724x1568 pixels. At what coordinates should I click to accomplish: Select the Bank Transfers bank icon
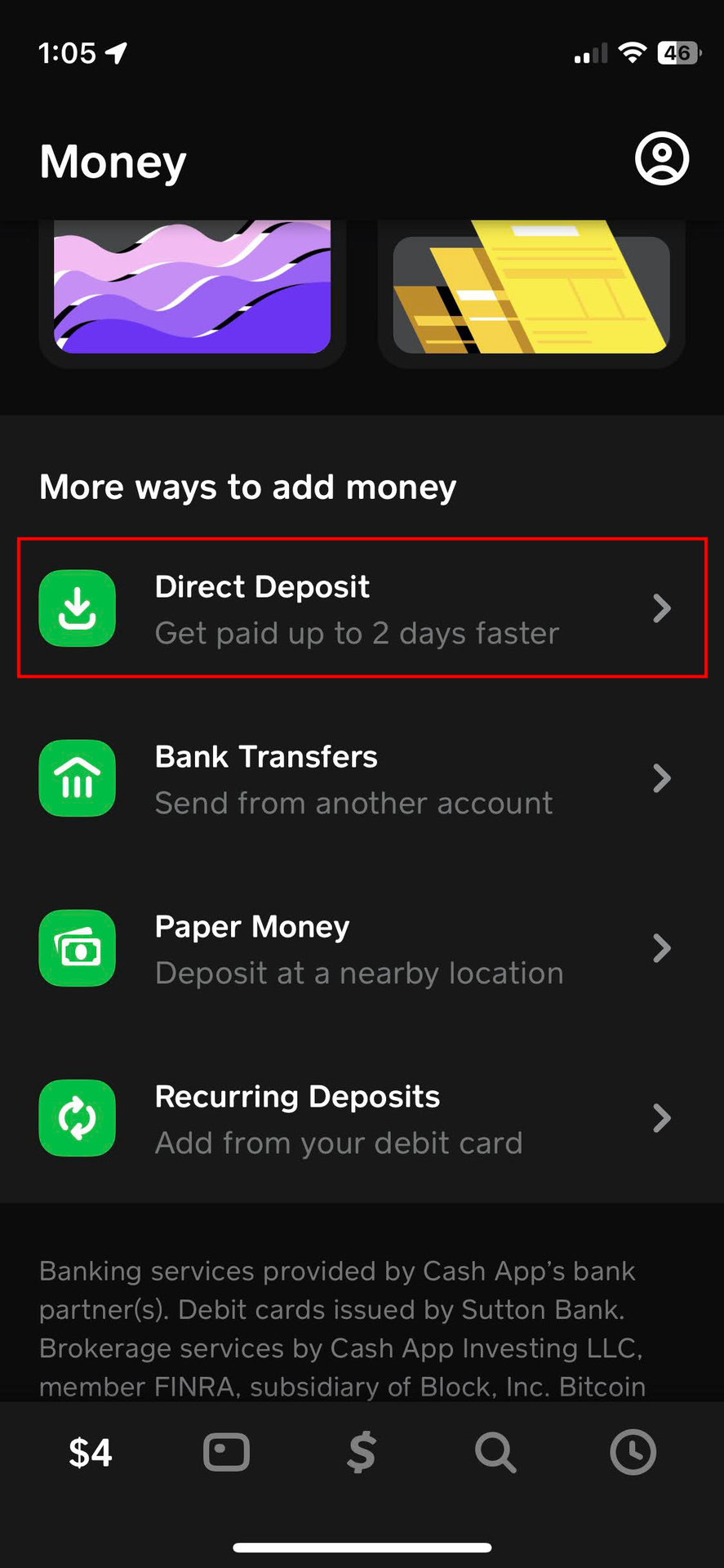77,778
